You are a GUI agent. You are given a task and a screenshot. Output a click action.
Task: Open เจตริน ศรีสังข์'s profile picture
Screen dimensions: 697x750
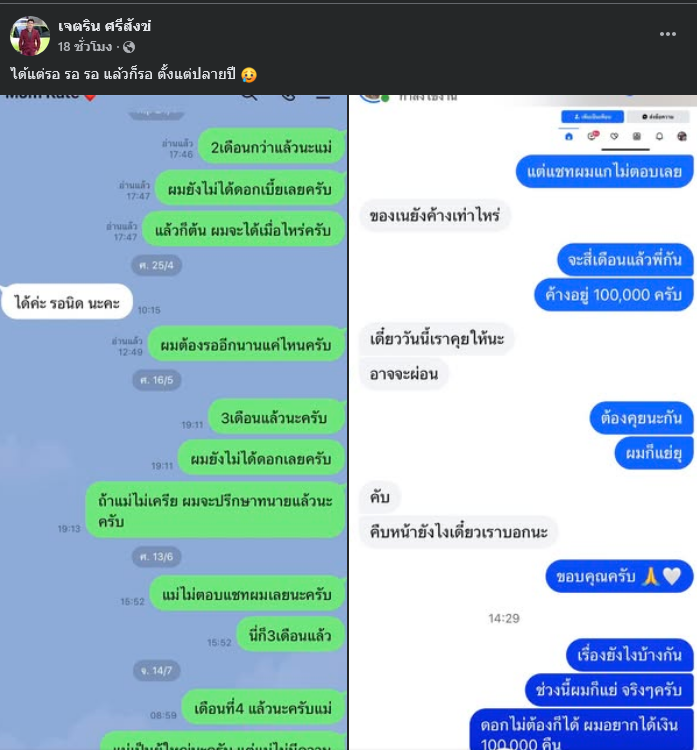pyautogui.click(x=30, y=36)
